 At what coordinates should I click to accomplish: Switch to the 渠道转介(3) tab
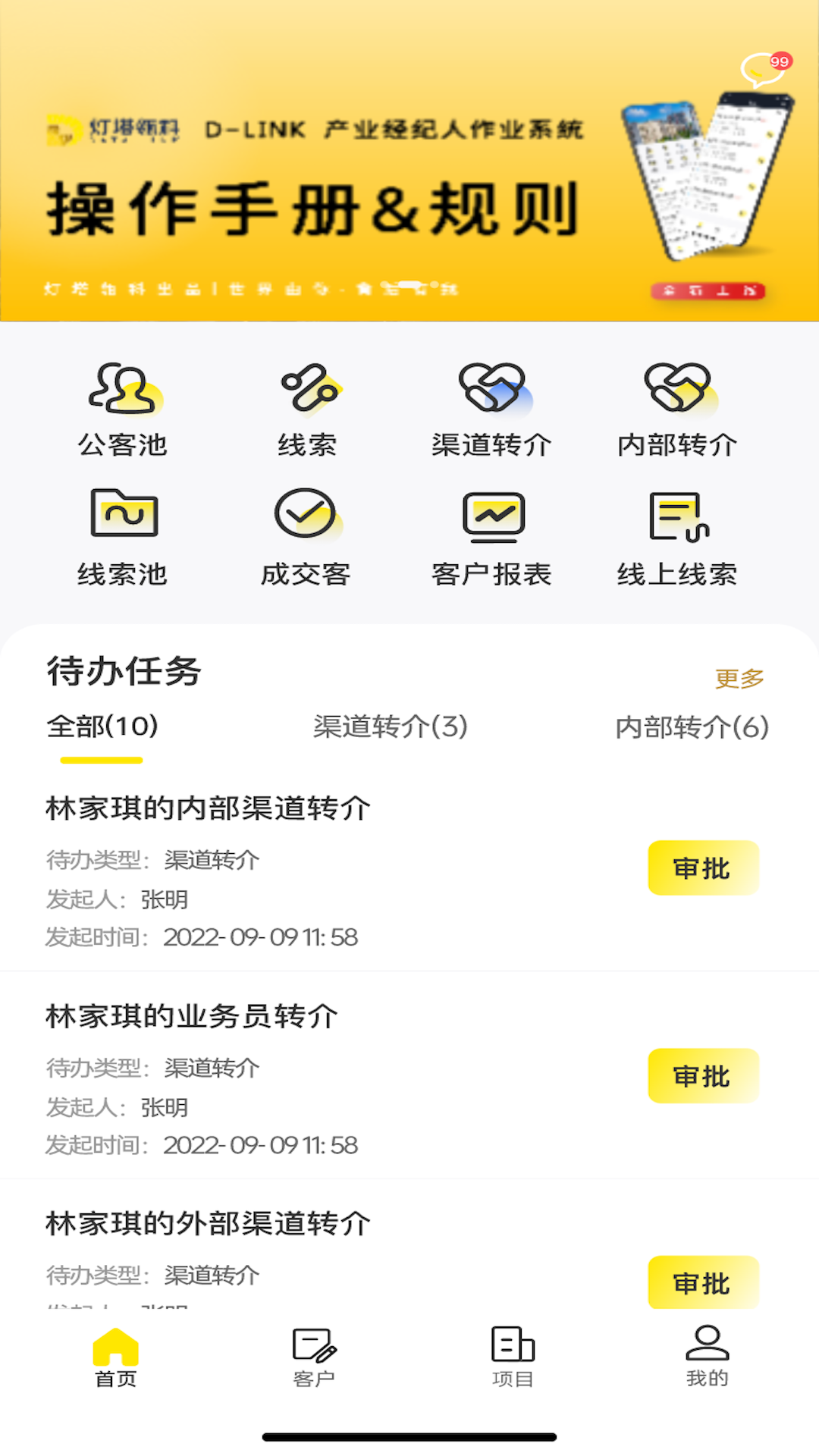point(391,726)
